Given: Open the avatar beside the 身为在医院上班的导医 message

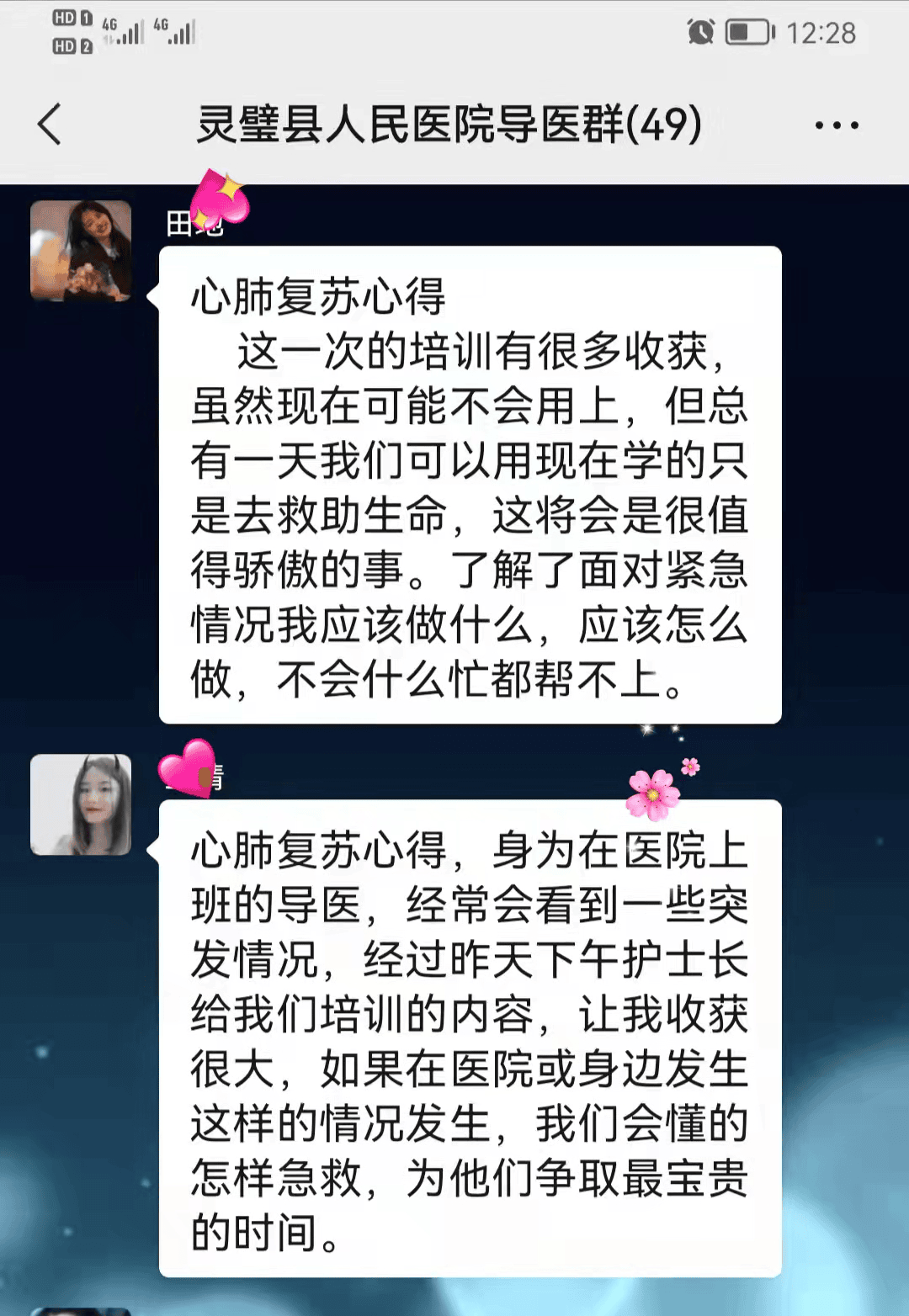Looking at the screenshot, I should tap(81, 804).
